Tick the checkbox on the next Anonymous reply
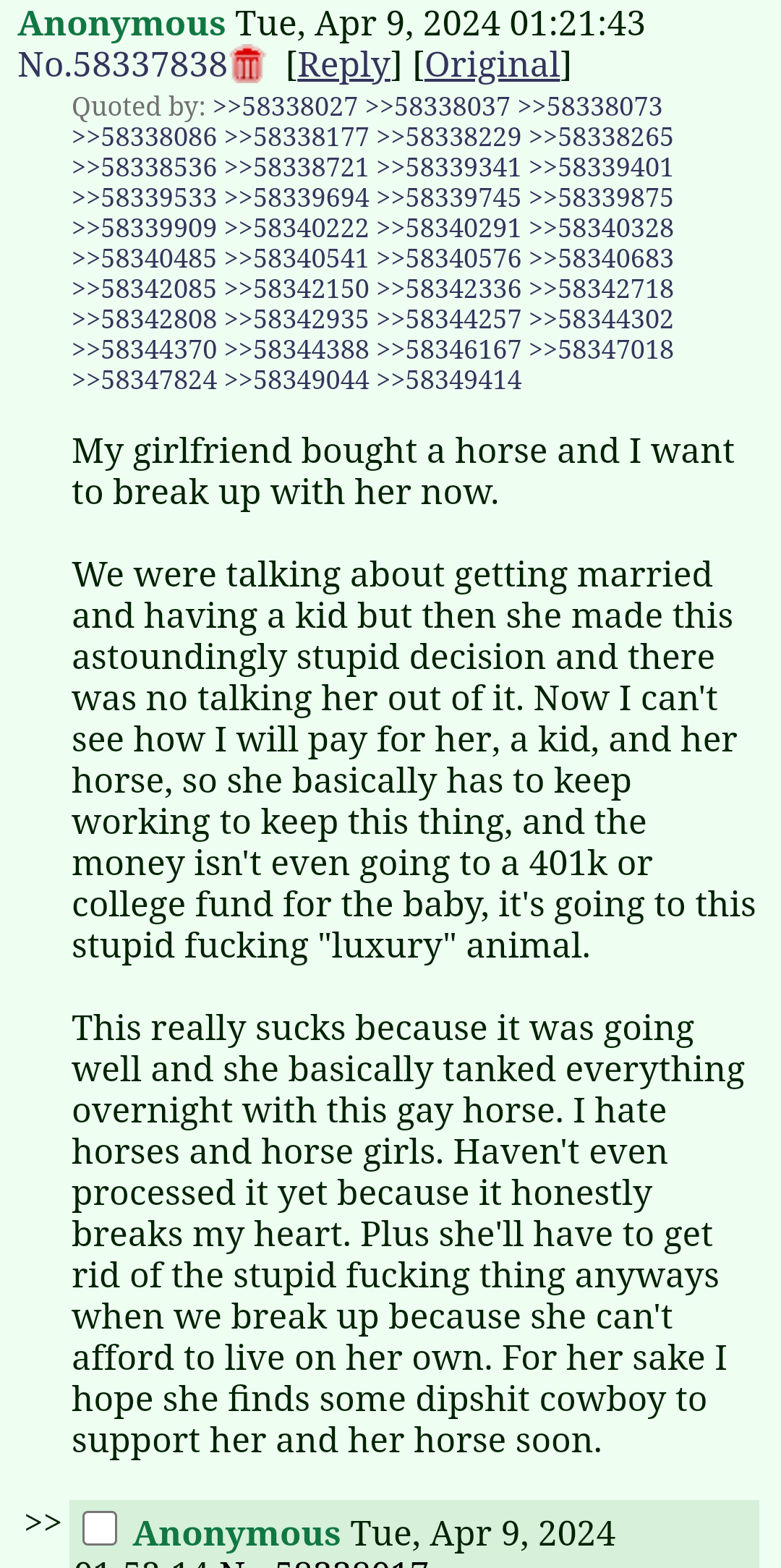 point(100,1529)
